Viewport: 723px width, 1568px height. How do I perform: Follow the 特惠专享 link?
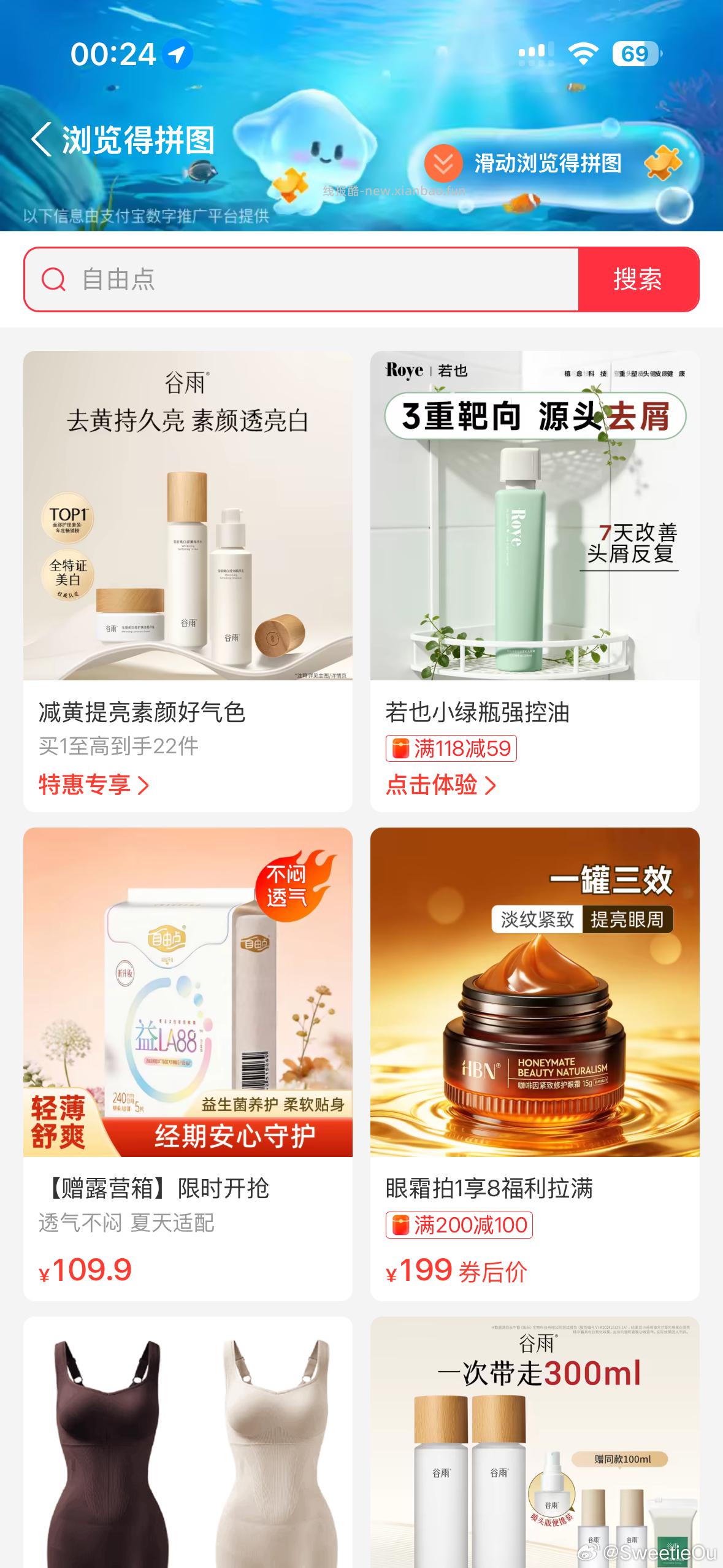pyautogui.click(x=93, y=785)
